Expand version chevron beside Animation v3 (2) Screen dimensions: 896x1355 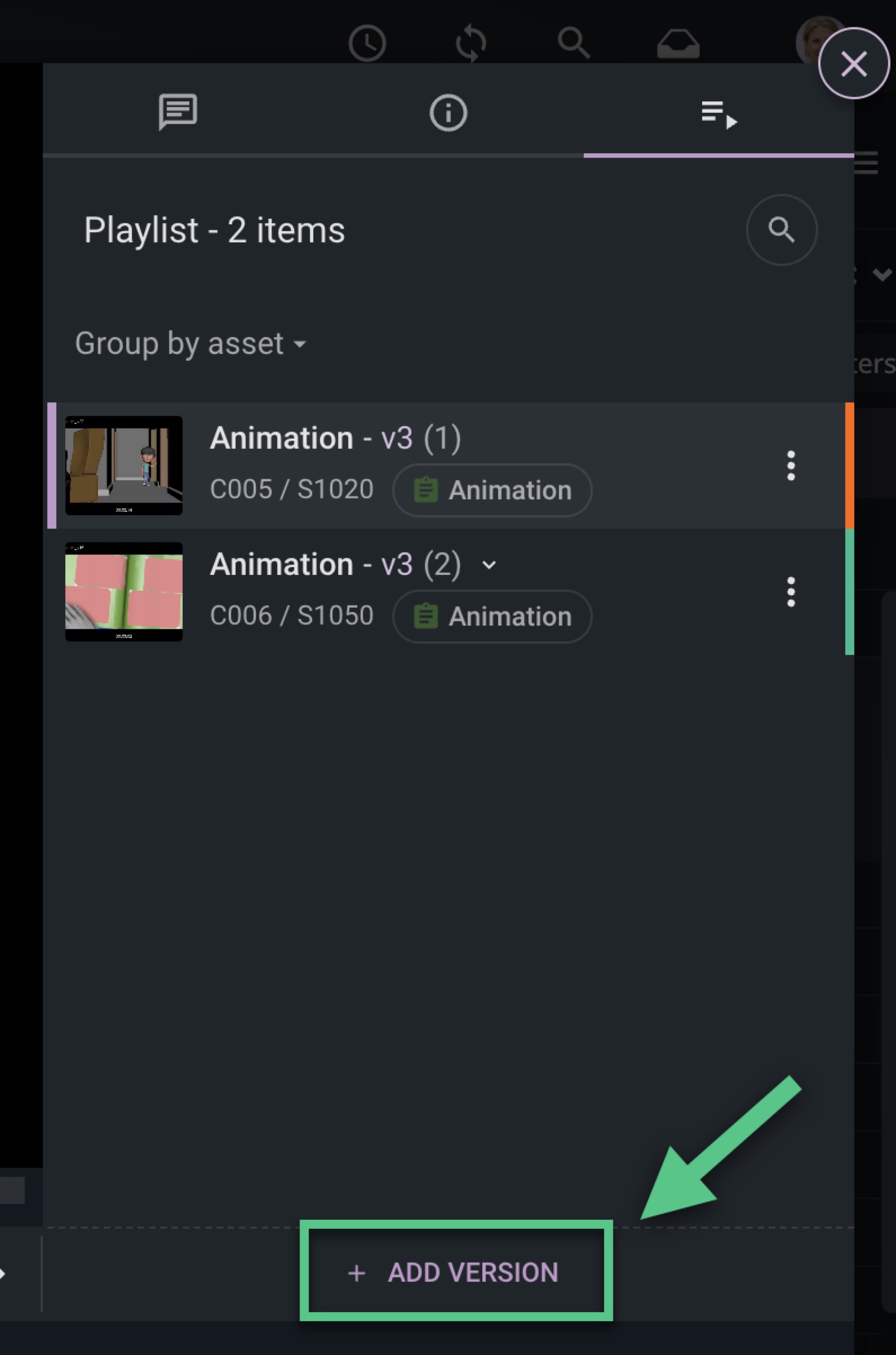pyautogui.click(x=489, y=565)
